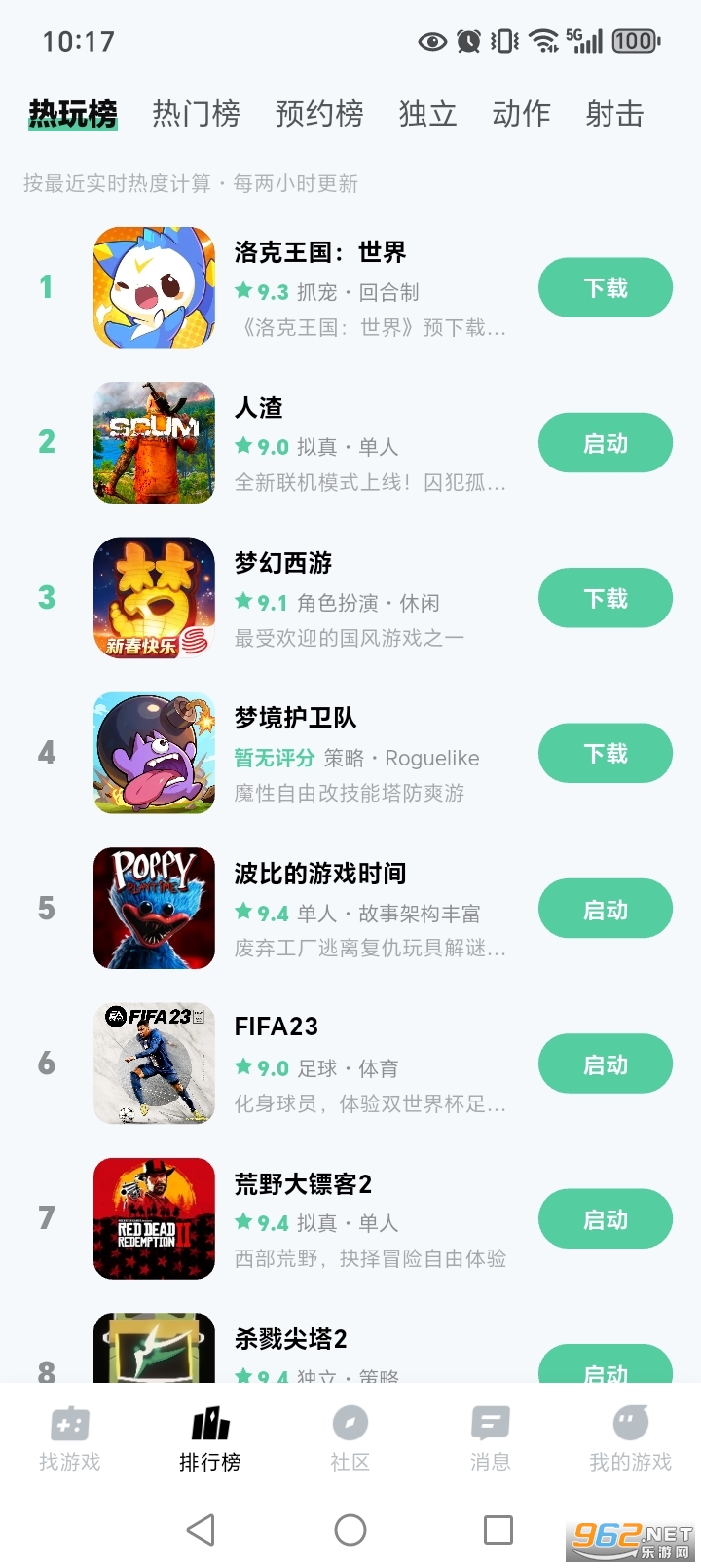Select the 热玩榜 tab
Viewport: 701px width, 1568px height.
(70, 114)
